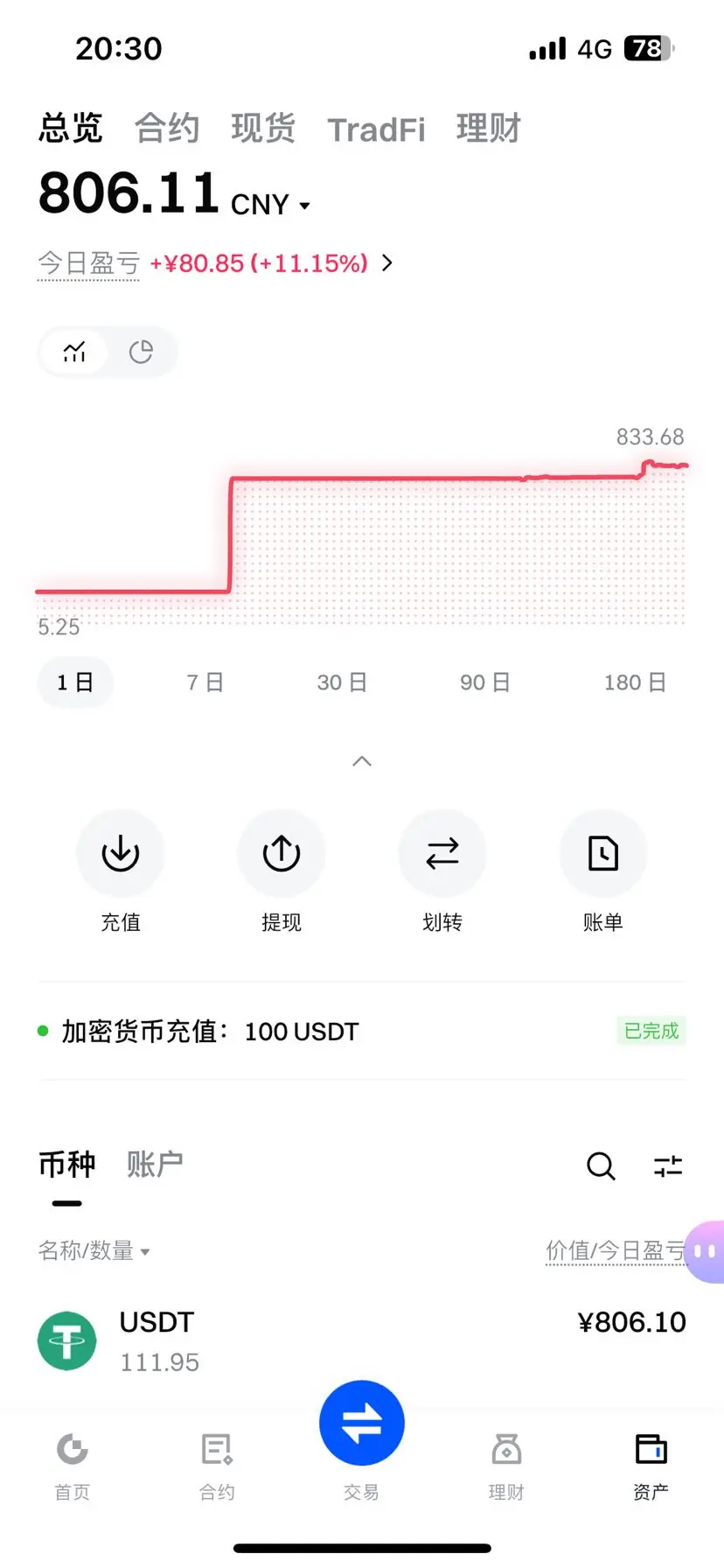Collapse the chart with the up chevron

[x=362, y=761]
